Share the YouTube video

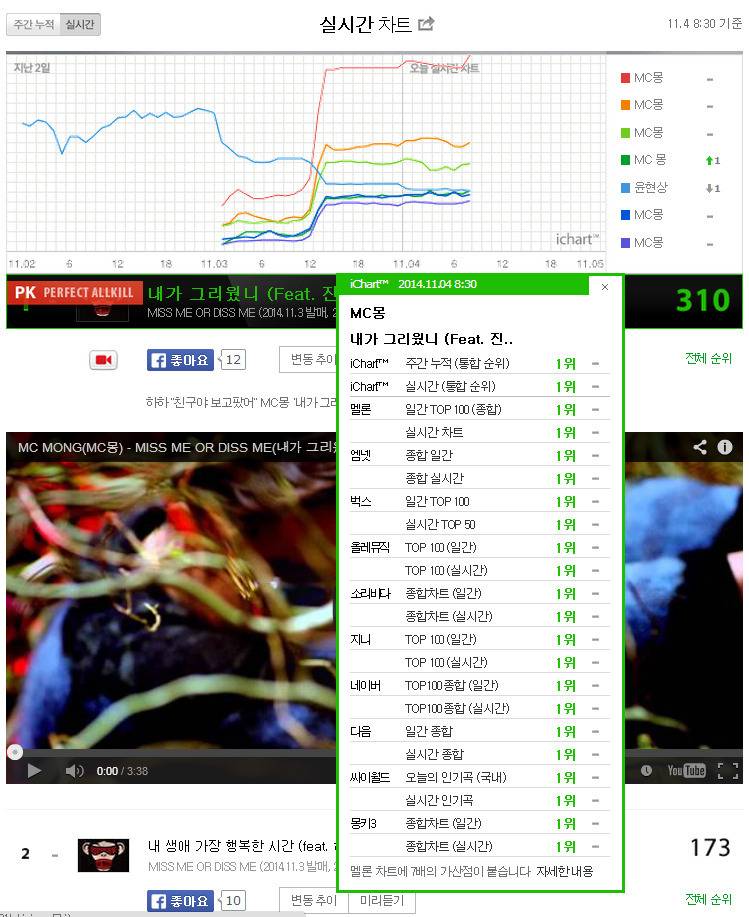700,447
